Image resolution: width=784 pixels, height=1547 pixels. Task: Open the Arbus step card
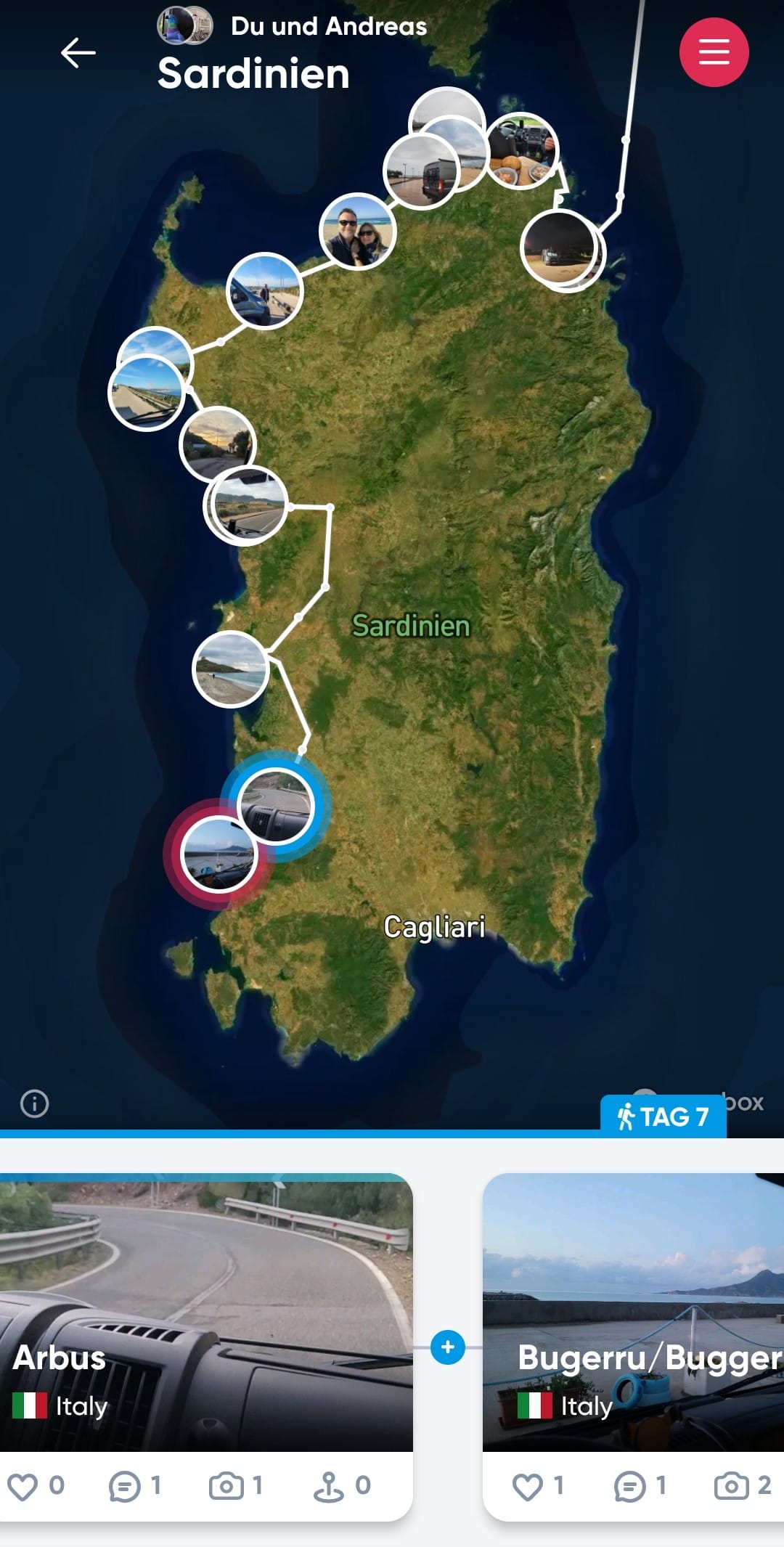point(206,1313)
